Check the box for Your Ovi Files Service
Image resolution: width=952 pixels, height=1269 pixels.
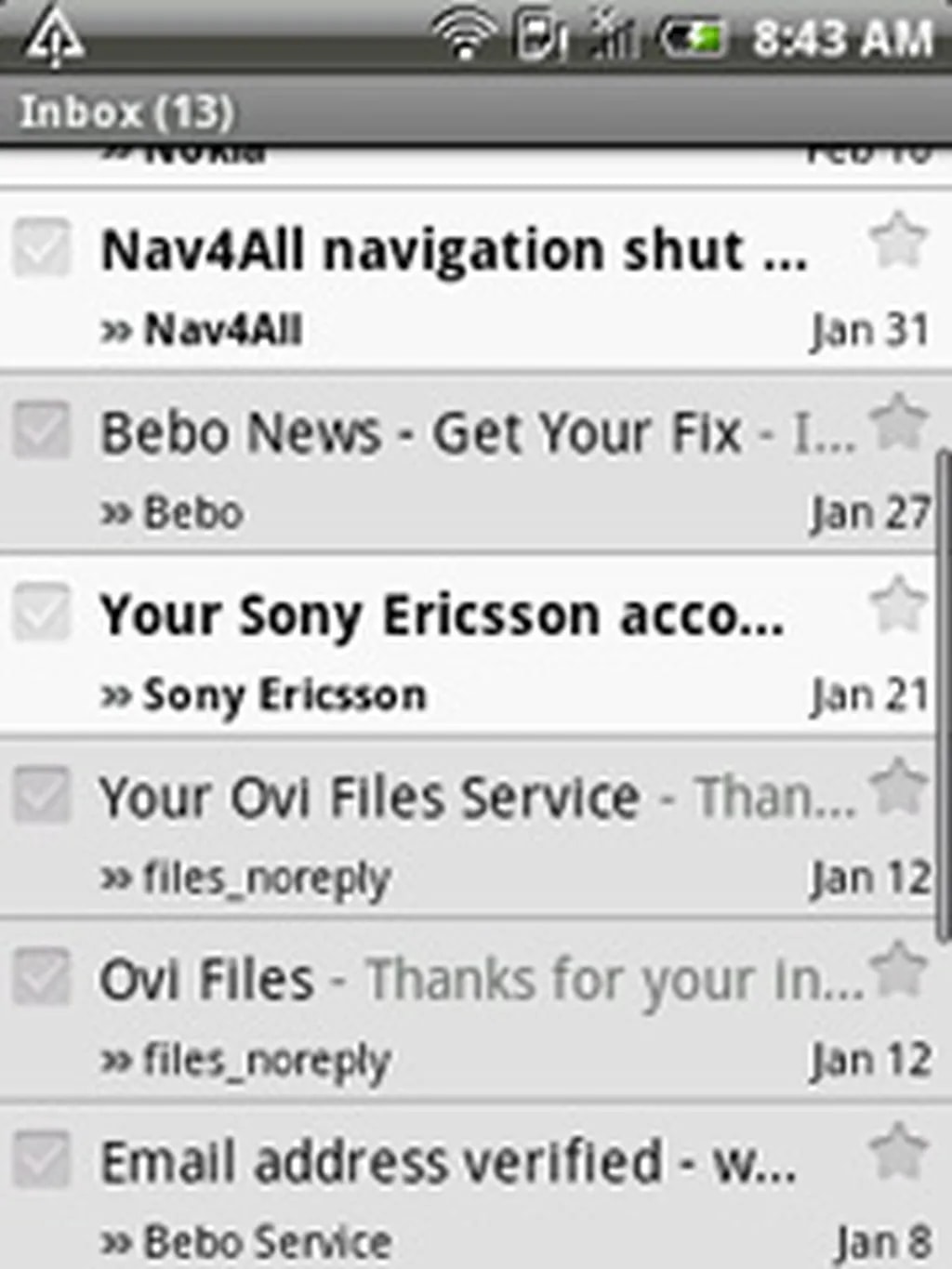pos(42,795)
